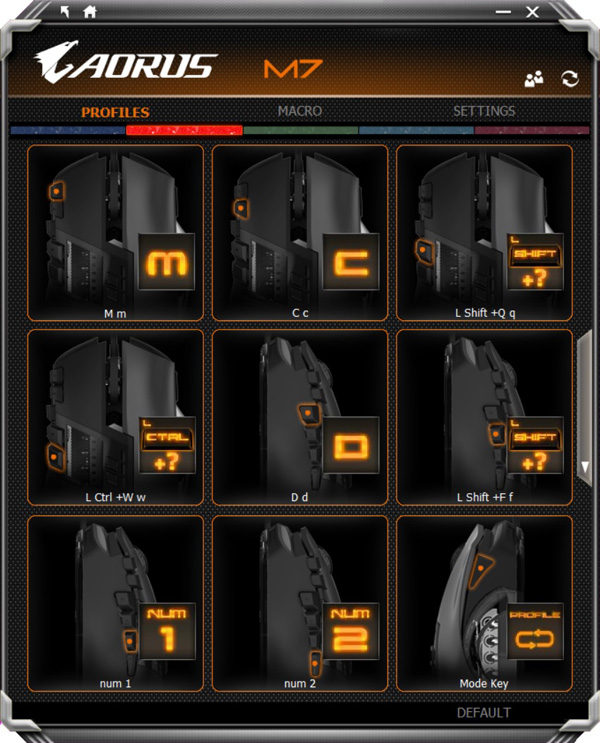Switch to the MACRO tab

point(300,111)
